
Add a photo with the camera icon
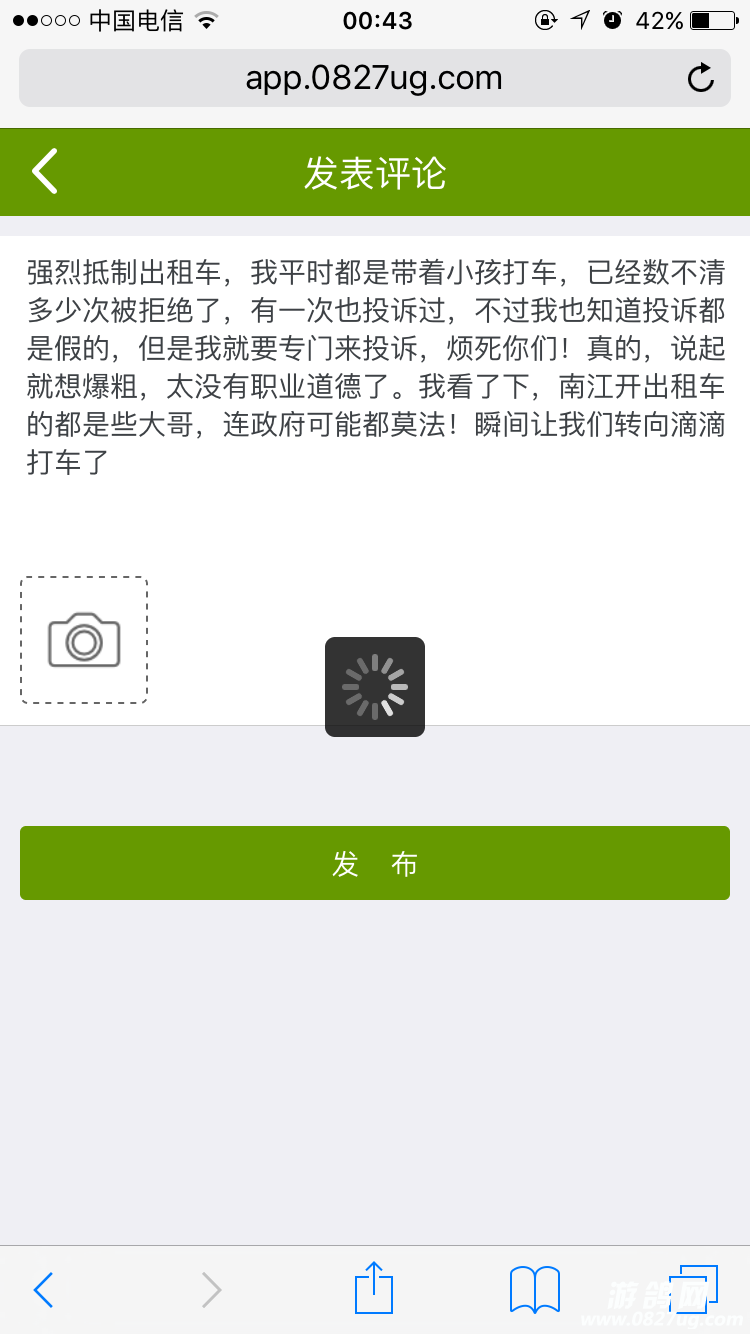84,640
